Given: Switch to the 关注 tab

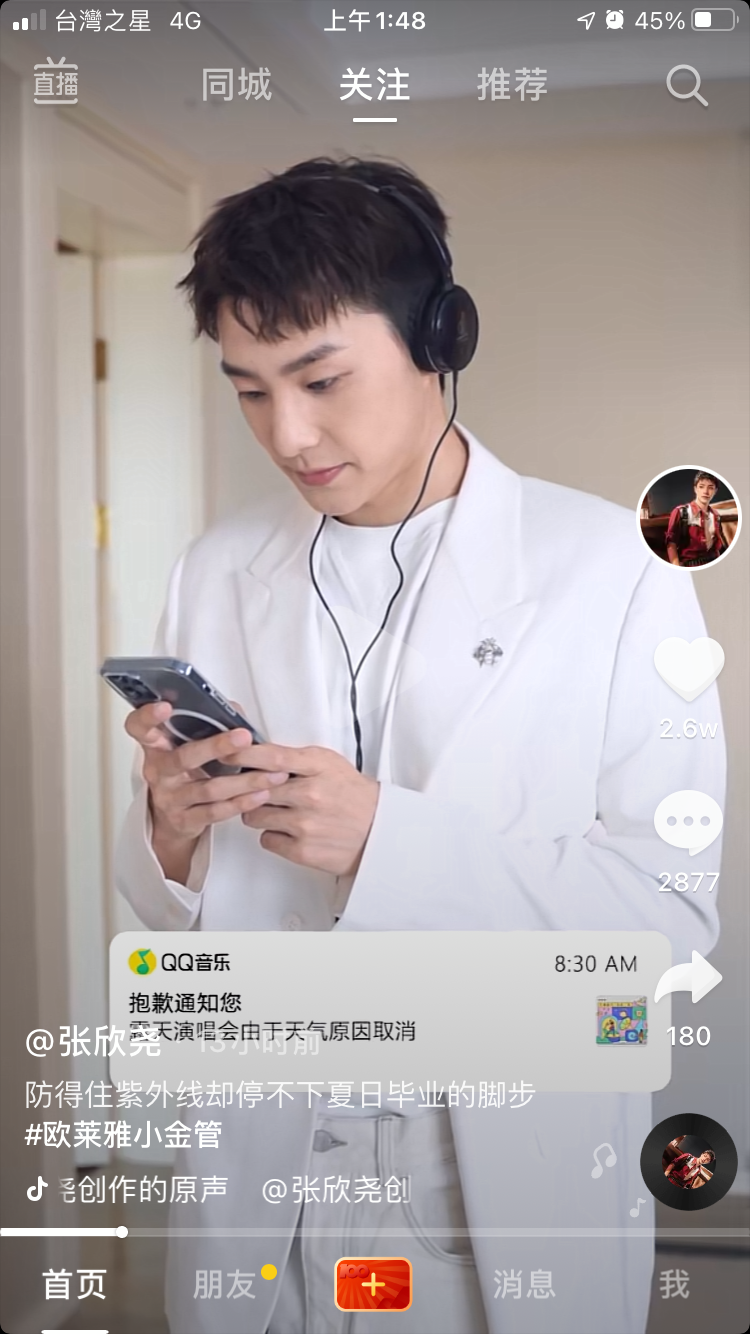Looking at the screenshot, I should [x=374, y=85].
